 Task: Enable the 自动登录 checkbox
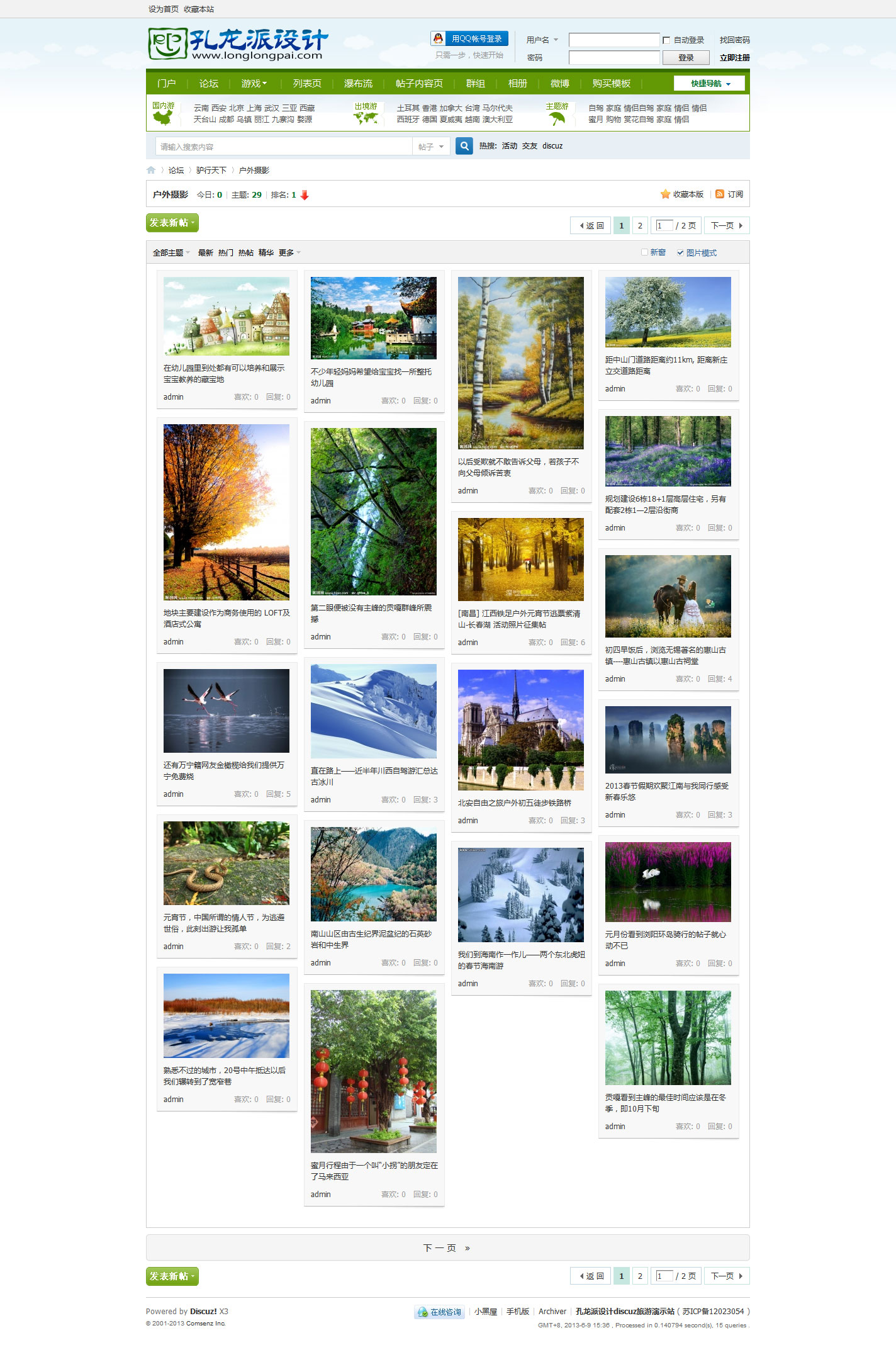(666, 40)
